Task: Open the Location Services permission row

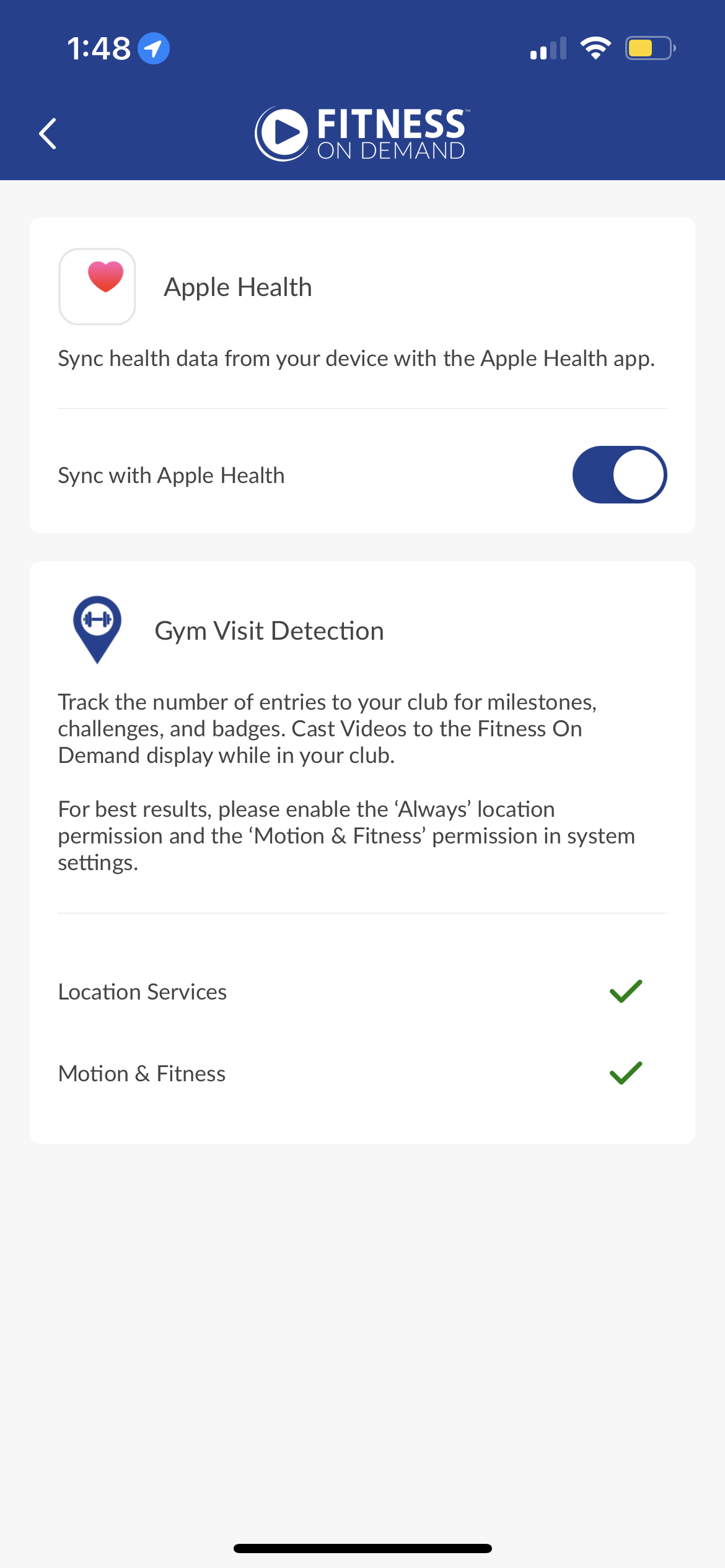Action: coord(362,991)
